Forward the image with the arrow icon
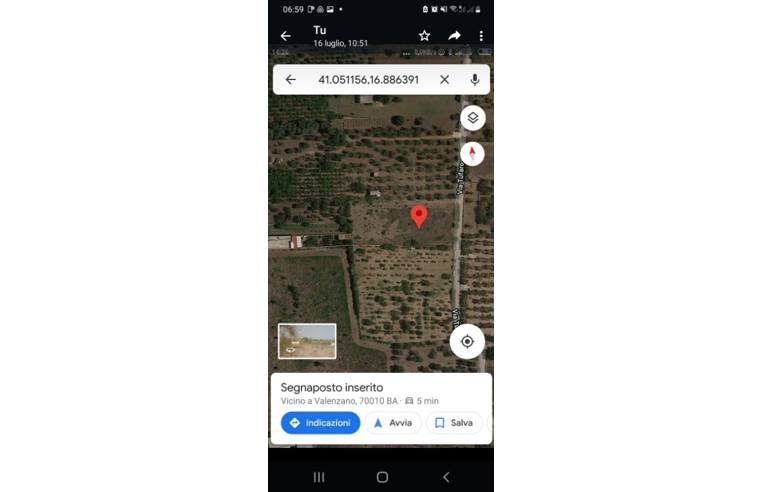Viewport: 764px width, 492px height. 454,36
